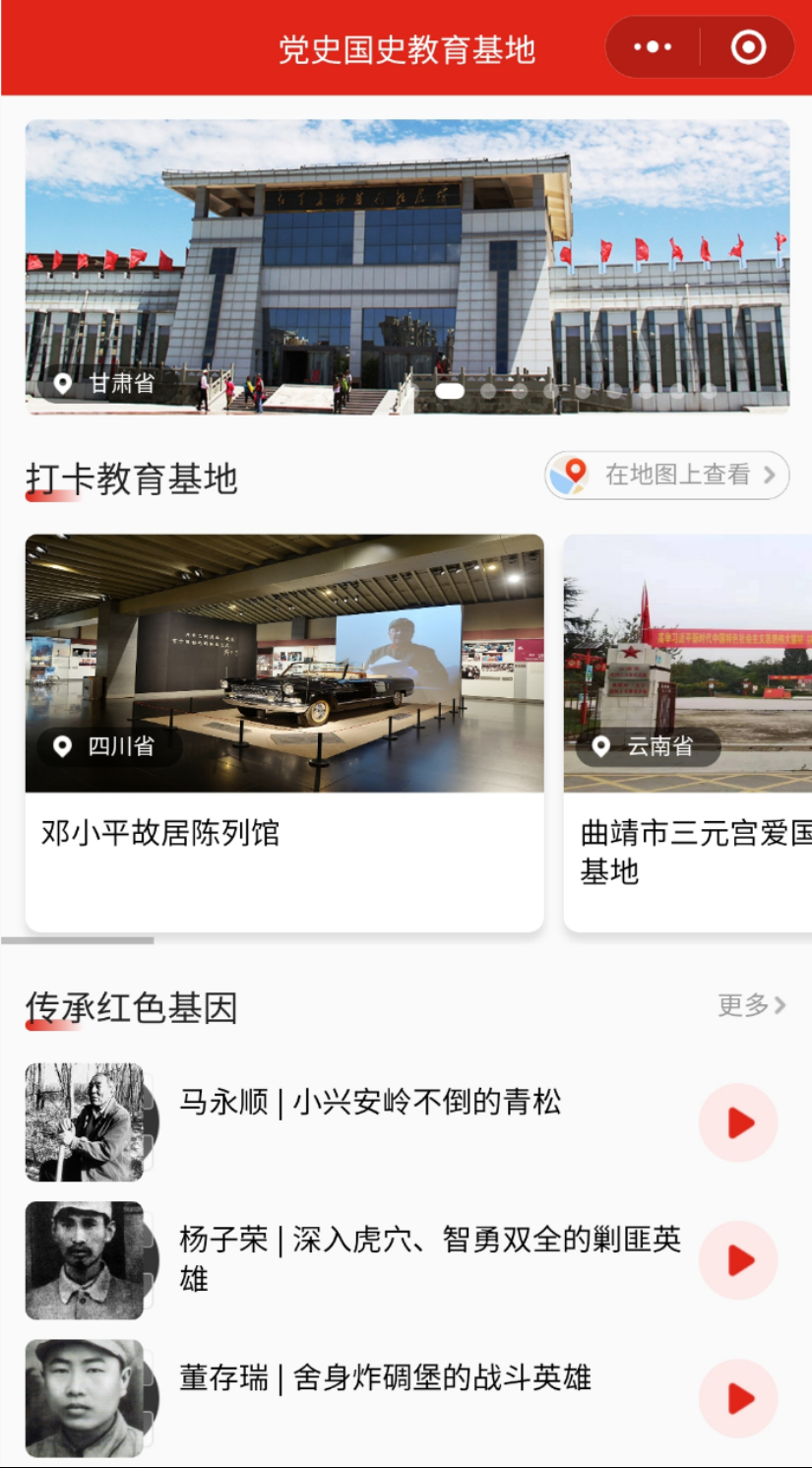Open the 杨子荣 | 深入虎穴 story row
Image resolution: width=812 pixels, height=1468 pixels.
(x=429, y=1258)
